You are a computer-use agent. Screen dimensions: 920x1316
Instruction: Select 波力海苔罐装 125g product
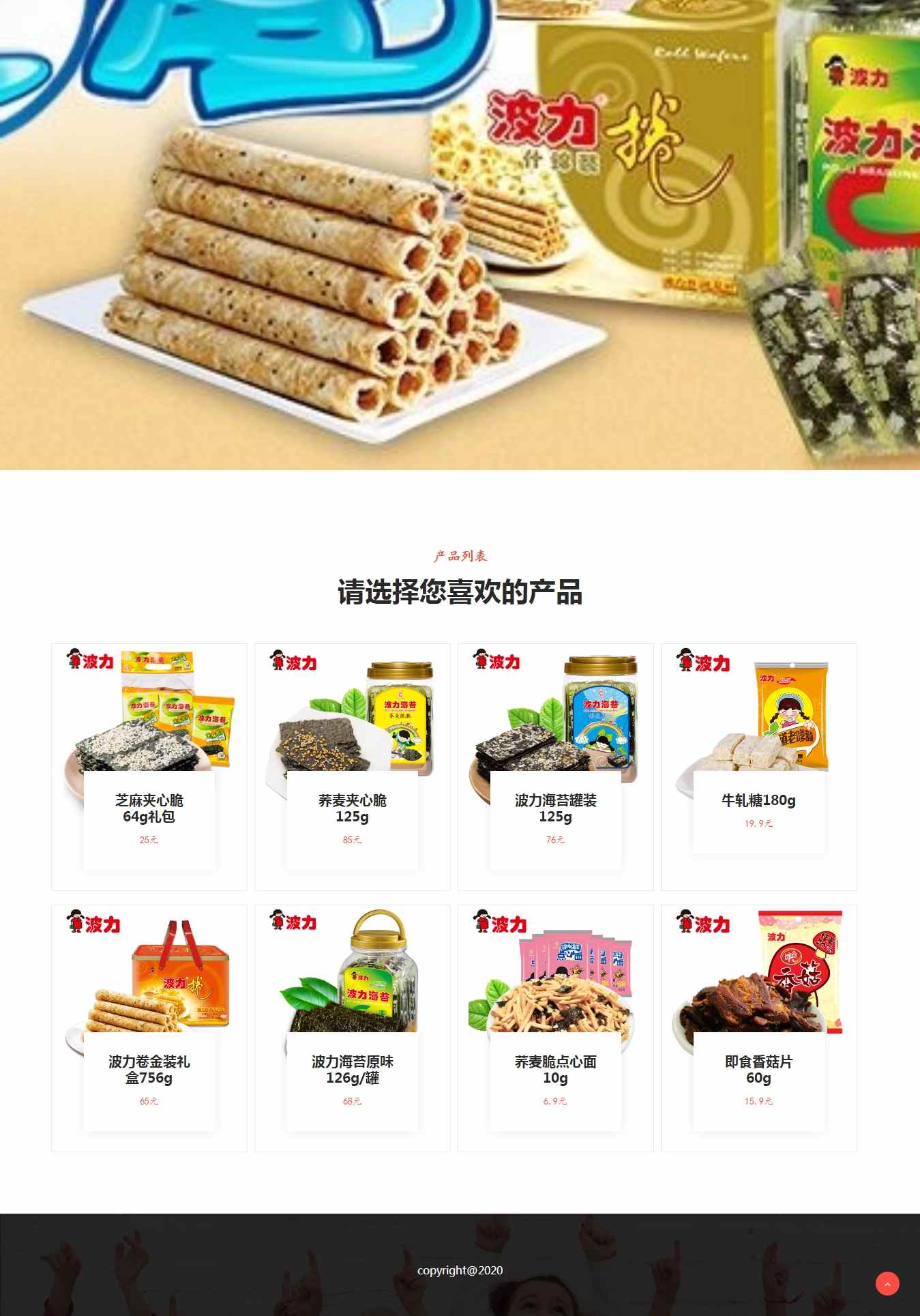pos(555,808)
